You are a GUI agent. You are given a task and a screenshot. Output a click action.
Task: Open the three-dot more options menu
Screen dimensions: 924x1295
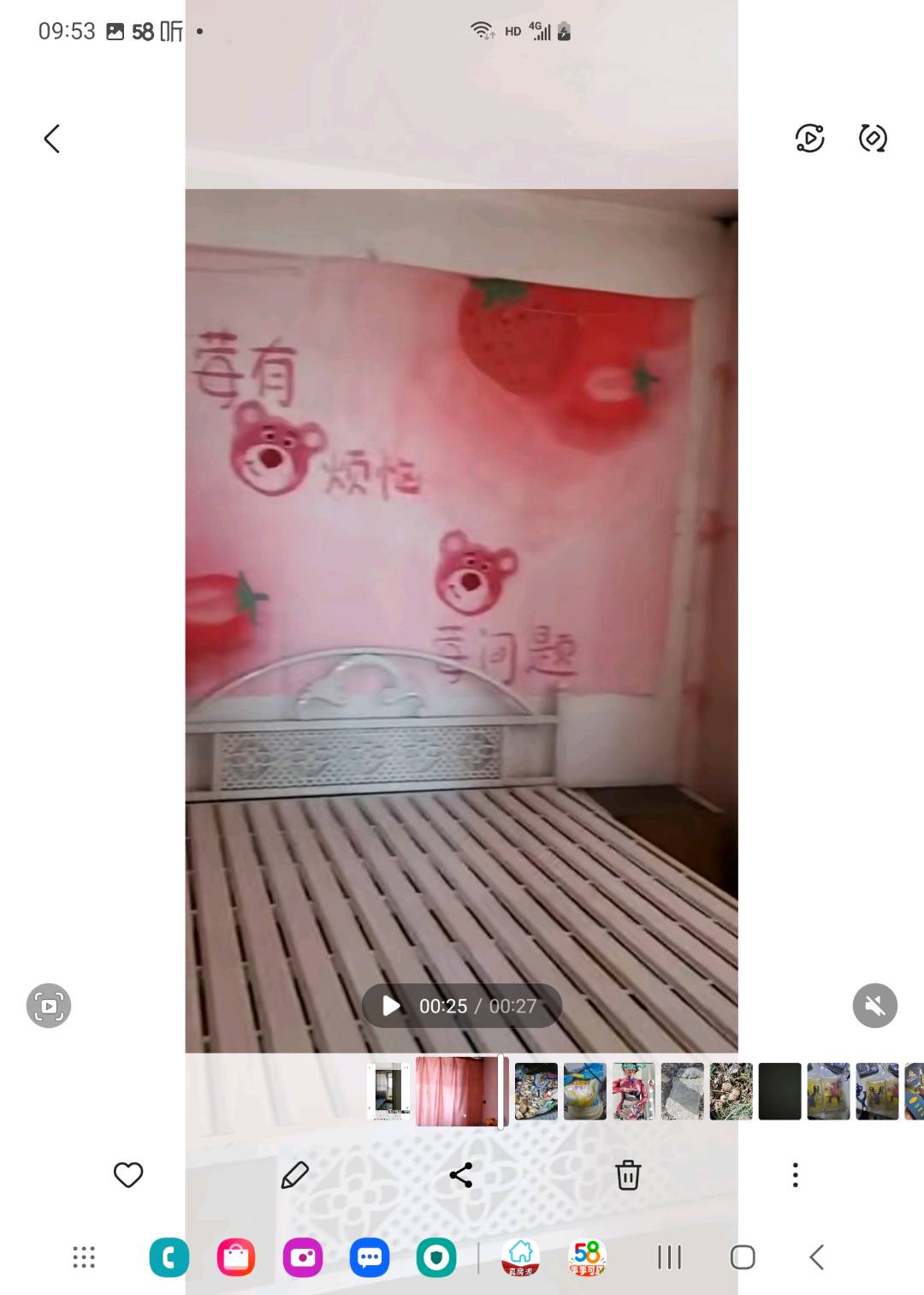795,1175
